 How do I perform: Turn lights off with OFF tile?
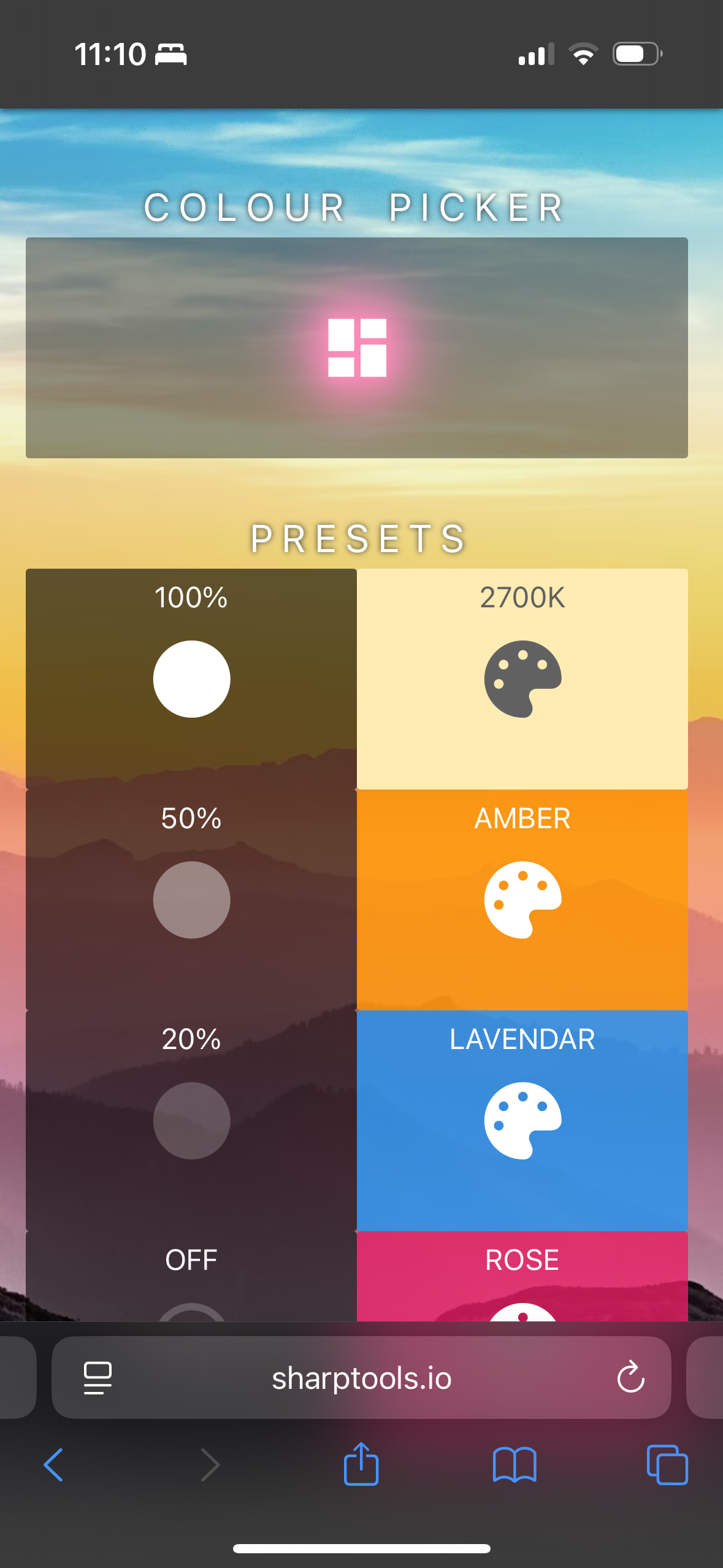click(191, 1276)
